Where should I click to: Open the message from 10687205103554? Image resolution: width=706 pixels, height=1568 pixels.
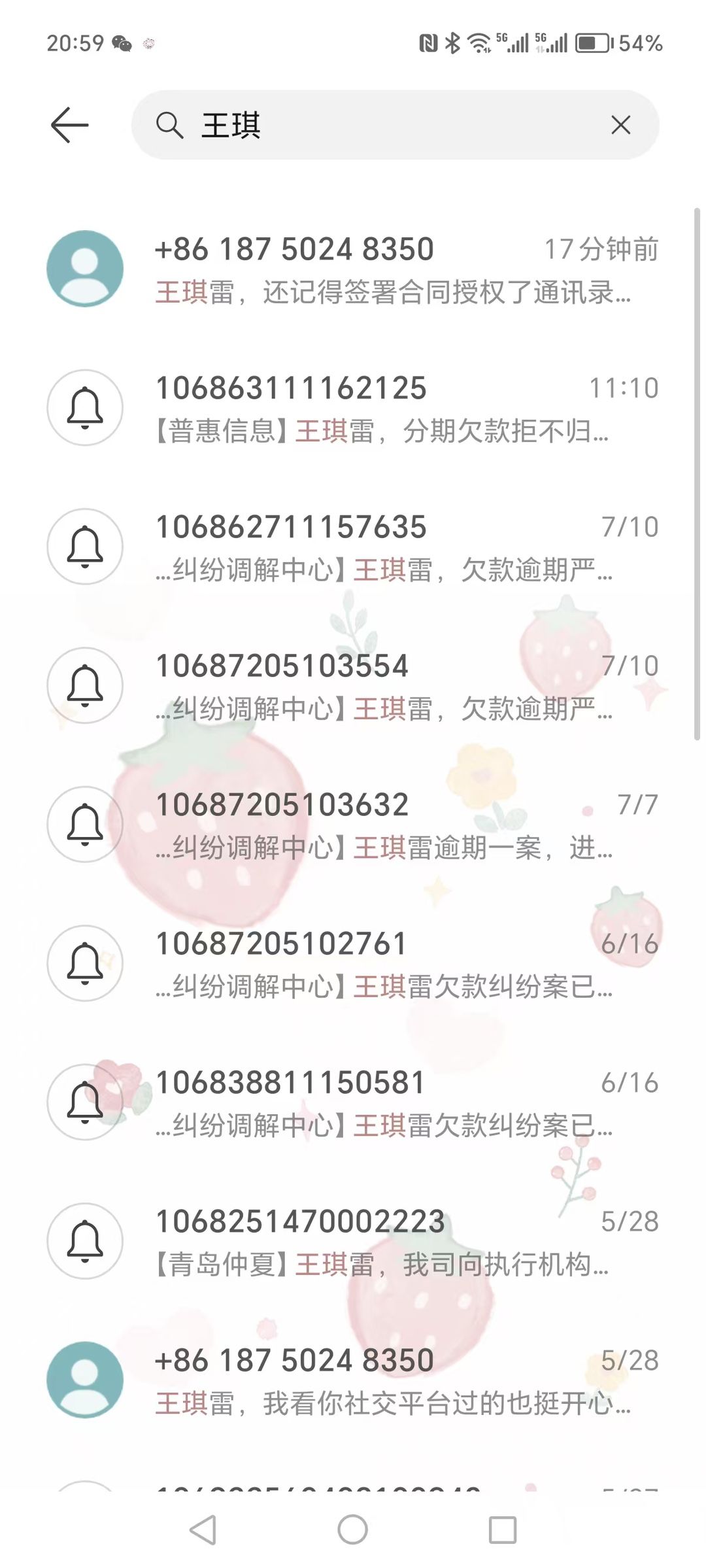(x=353, y=685)
